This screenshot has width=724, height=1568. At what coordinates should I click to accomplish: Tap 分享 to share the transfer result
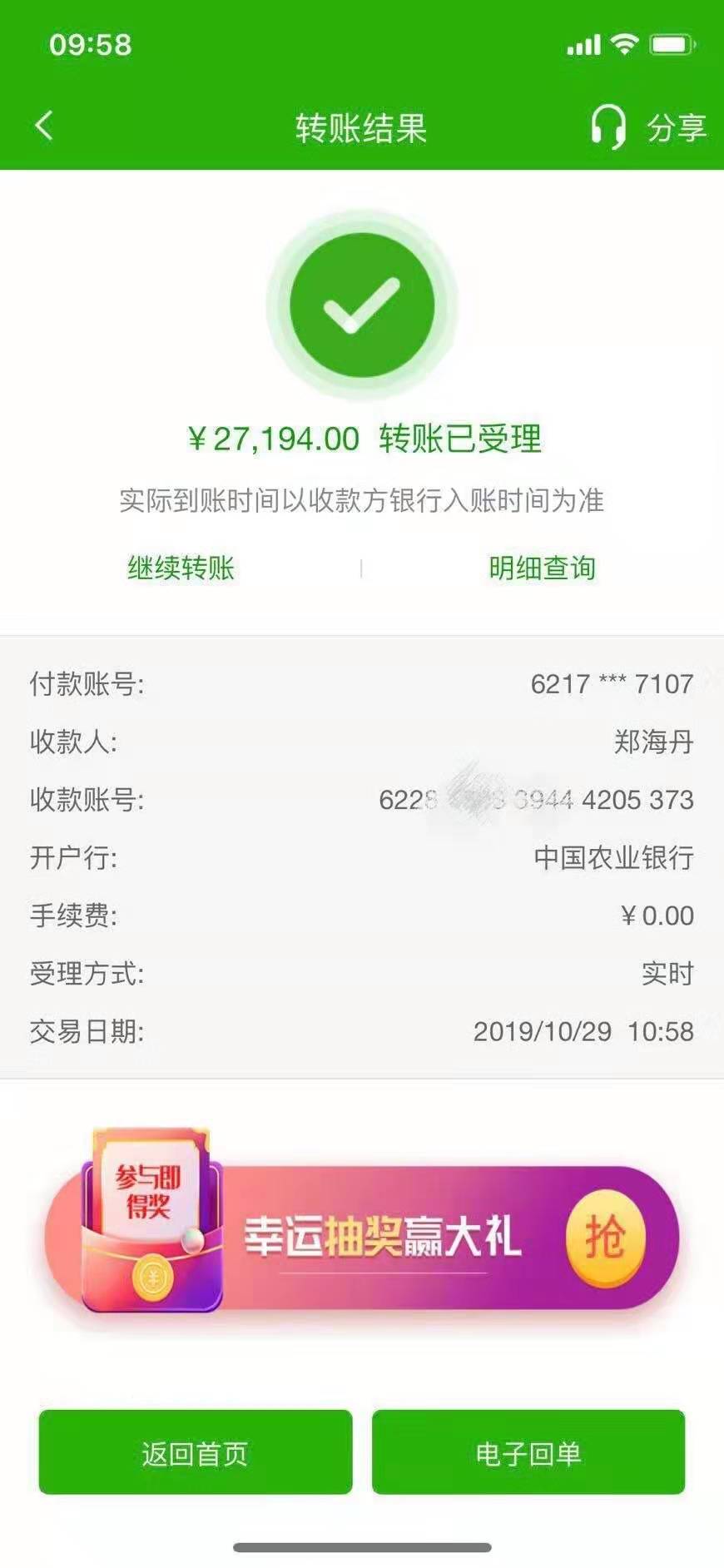click(x=676, y=128)
